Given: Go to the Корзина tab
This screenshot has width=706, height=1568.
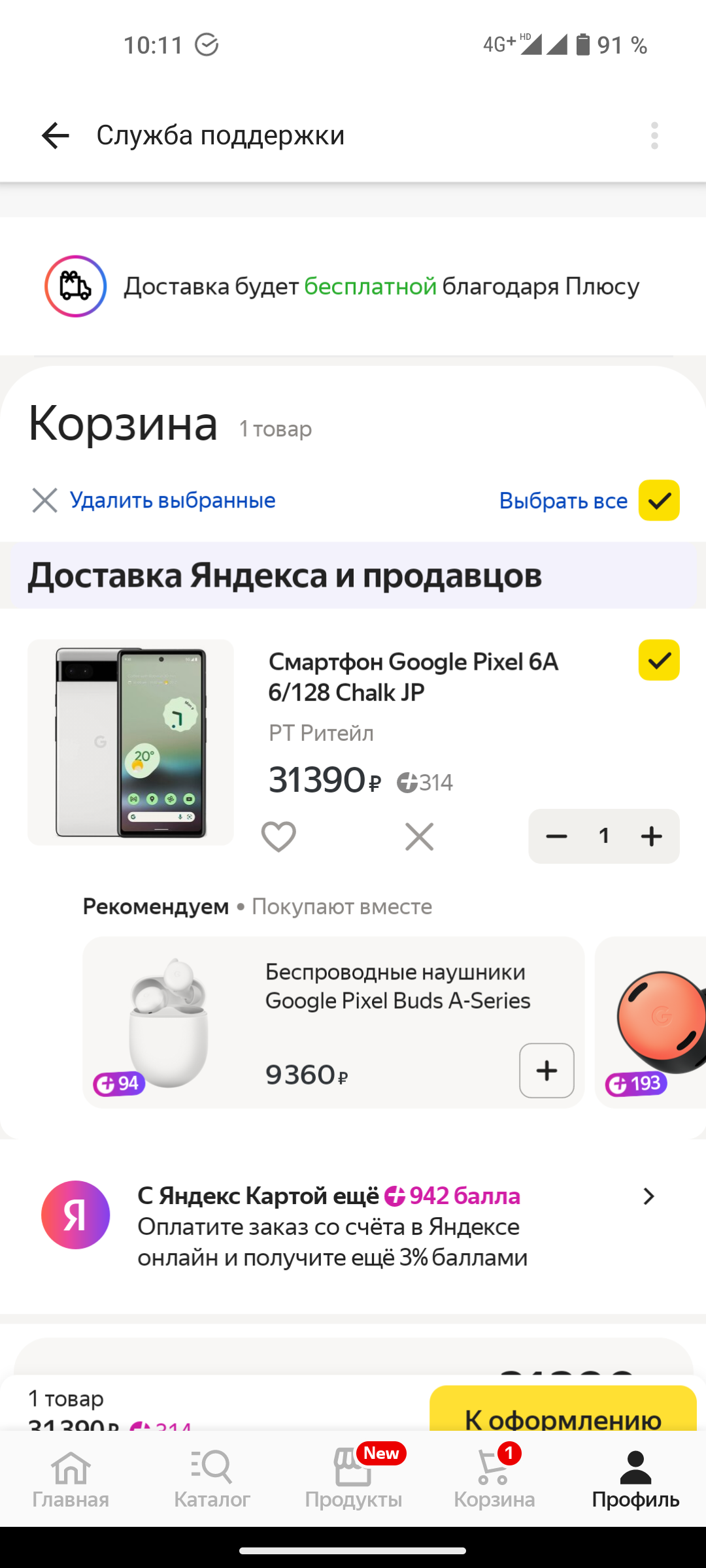Looking at the screenshot, I should [x=494, y=1479].
